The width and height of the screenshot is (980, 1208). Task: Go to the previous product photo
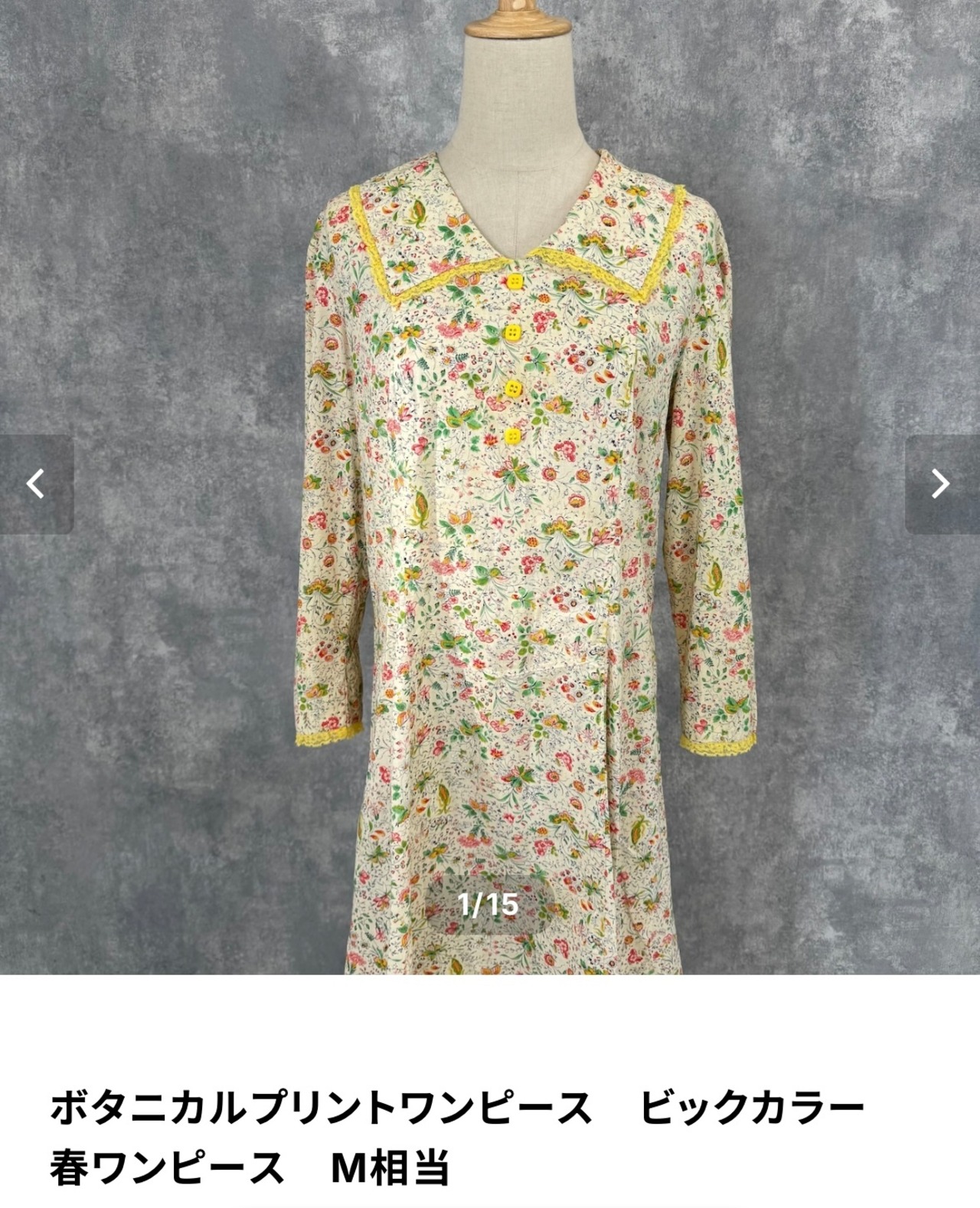(36, 484)
